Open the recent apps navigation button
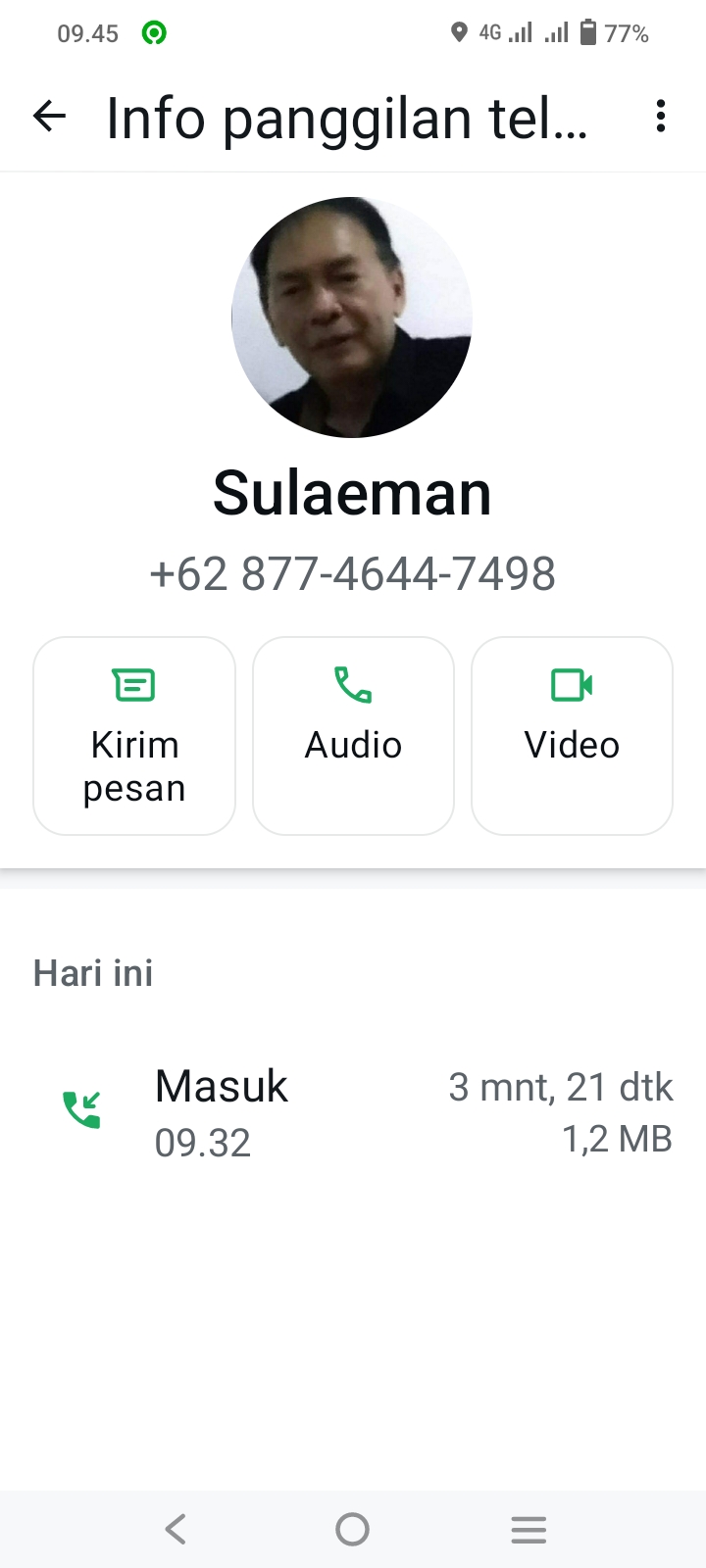Screen dimensions: 706x1568 click(x=529, y=1528)
